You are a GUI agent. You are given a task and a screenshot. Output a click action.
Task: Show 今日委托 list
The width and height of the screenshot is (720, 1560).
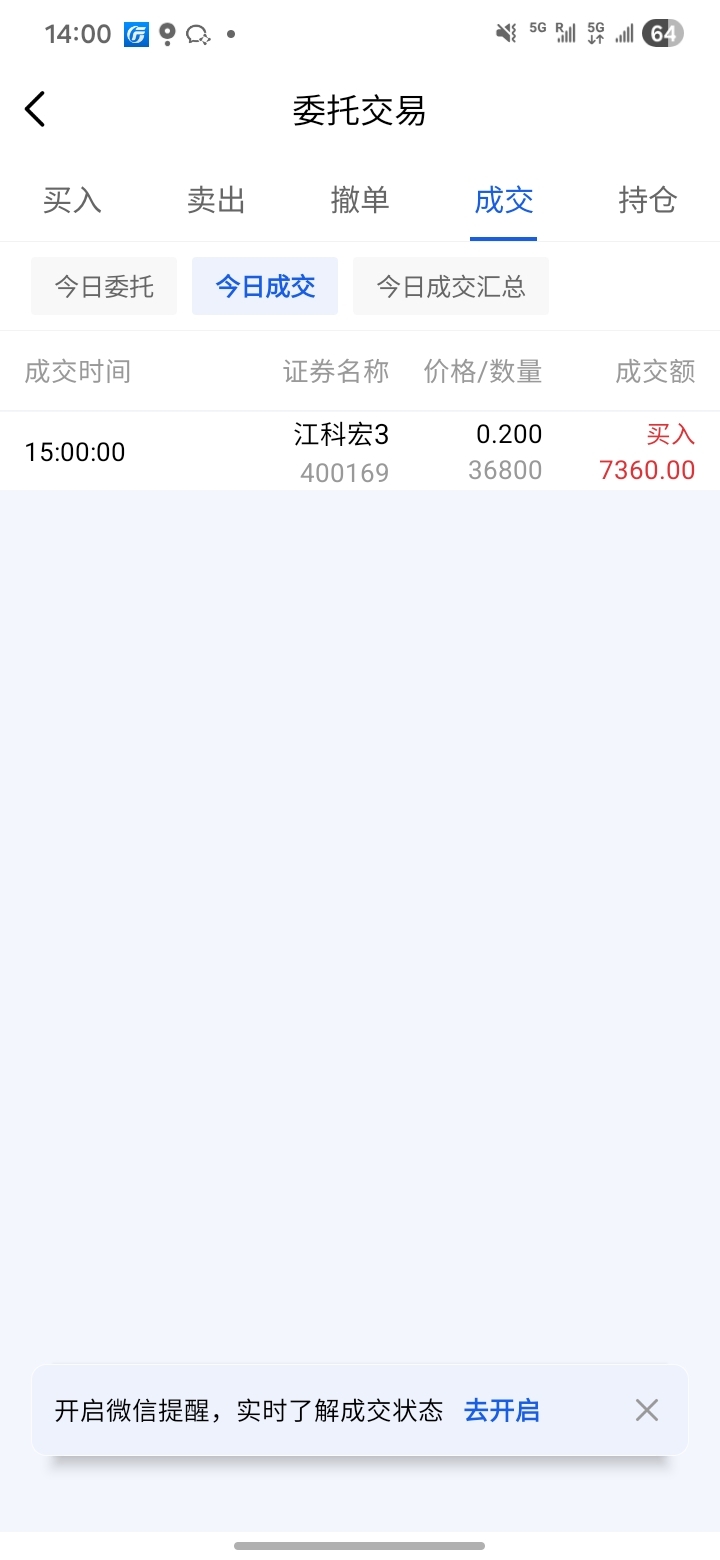pyautogui.click(x=104, y=287)
